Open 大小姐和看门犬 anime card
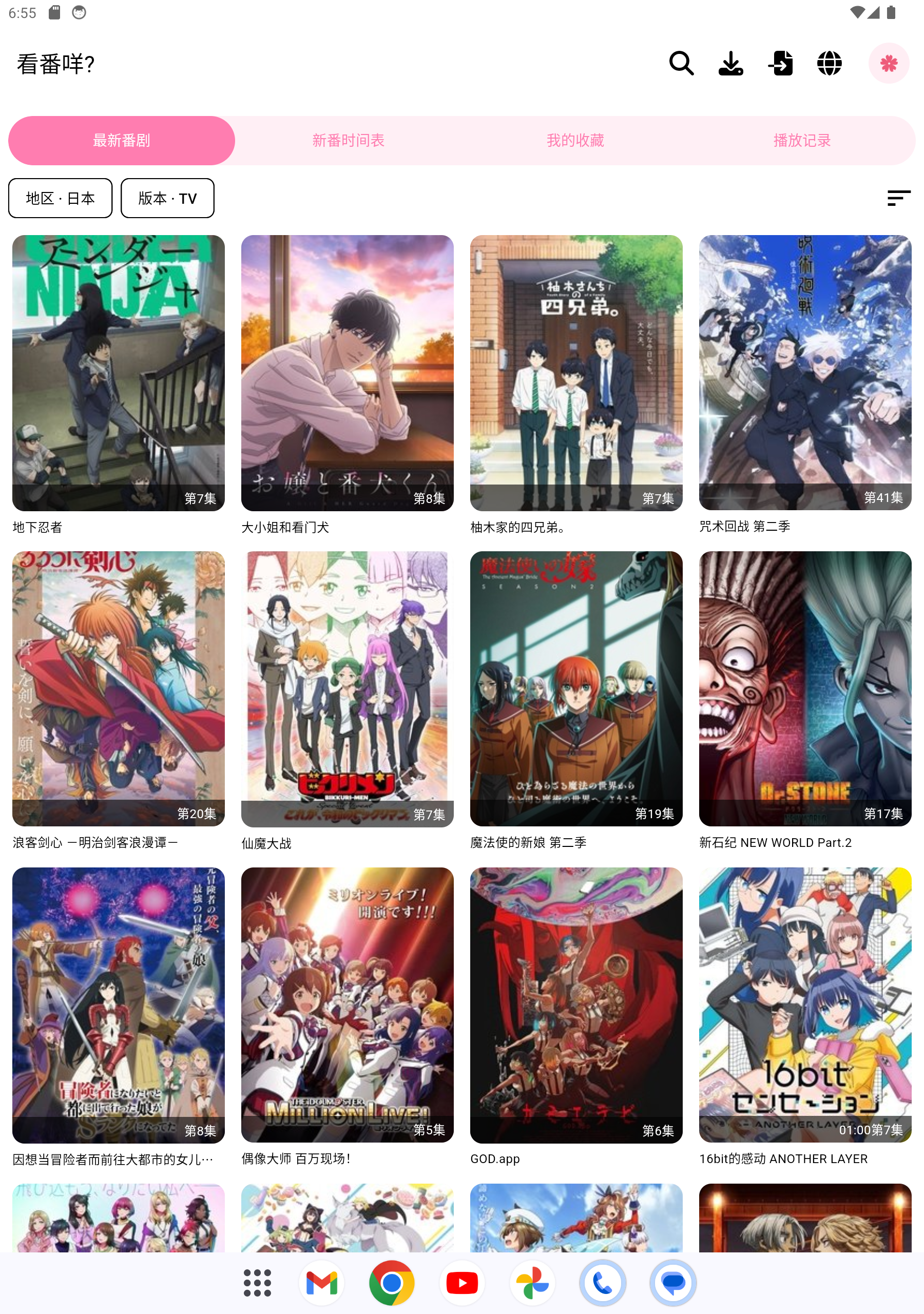 (347, 384)
